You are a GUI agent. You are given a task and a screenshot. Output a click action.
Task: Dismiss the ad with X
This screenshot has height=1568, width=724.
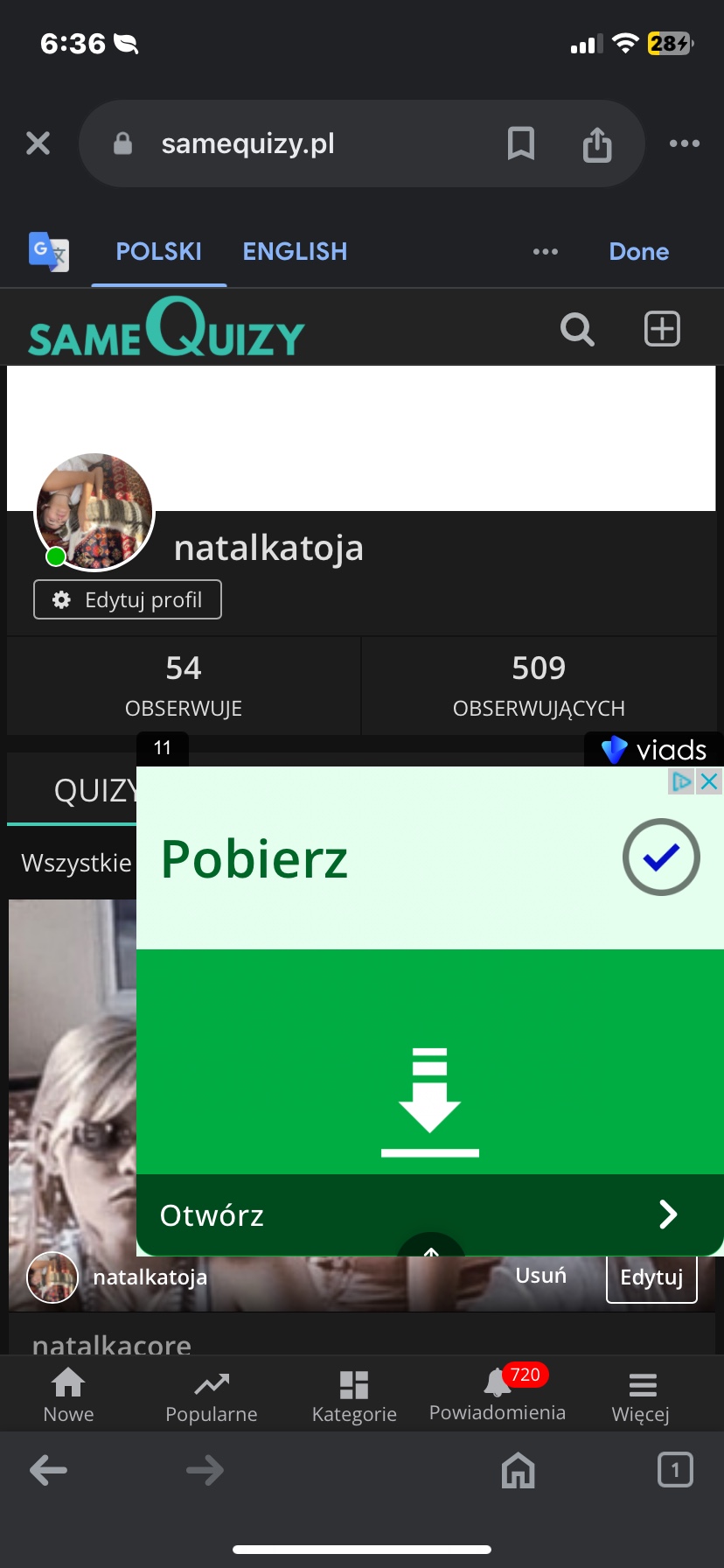(x=710, y=780)
